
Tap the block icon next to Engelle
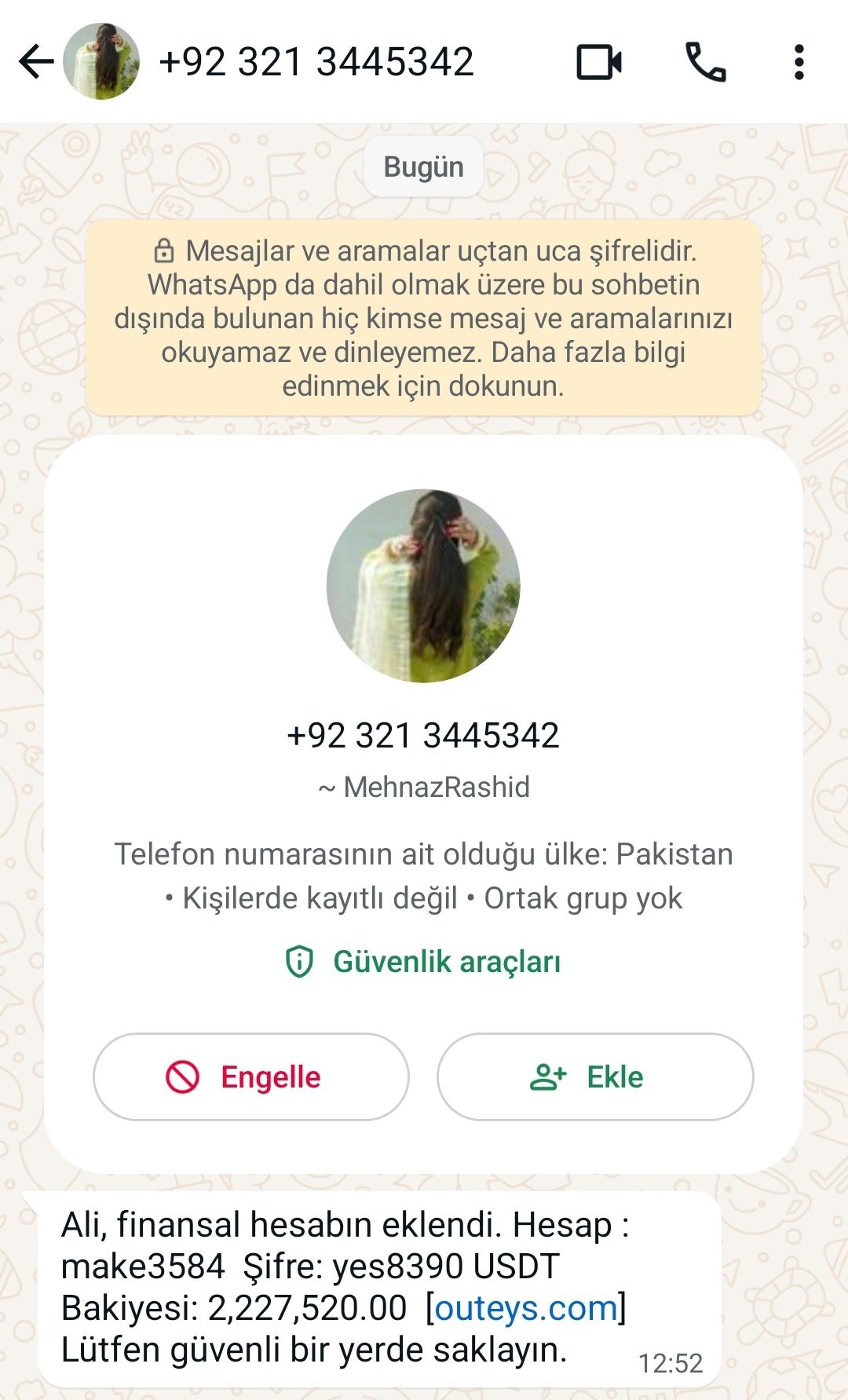click(x=185, y=1077)
